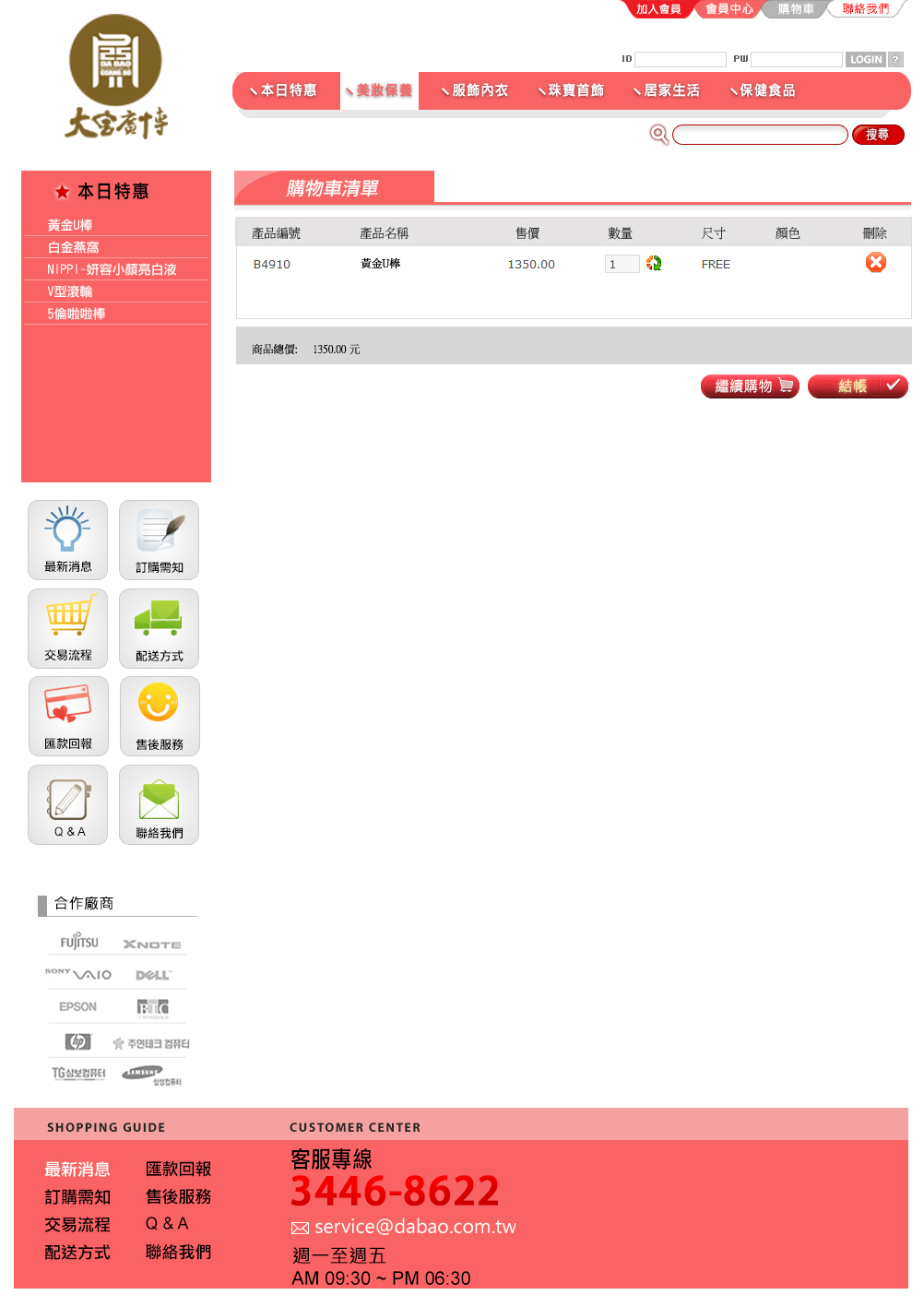The image size is (924, 1307).
Task: Select the 美妝保養 category
Action: [380, 90]
